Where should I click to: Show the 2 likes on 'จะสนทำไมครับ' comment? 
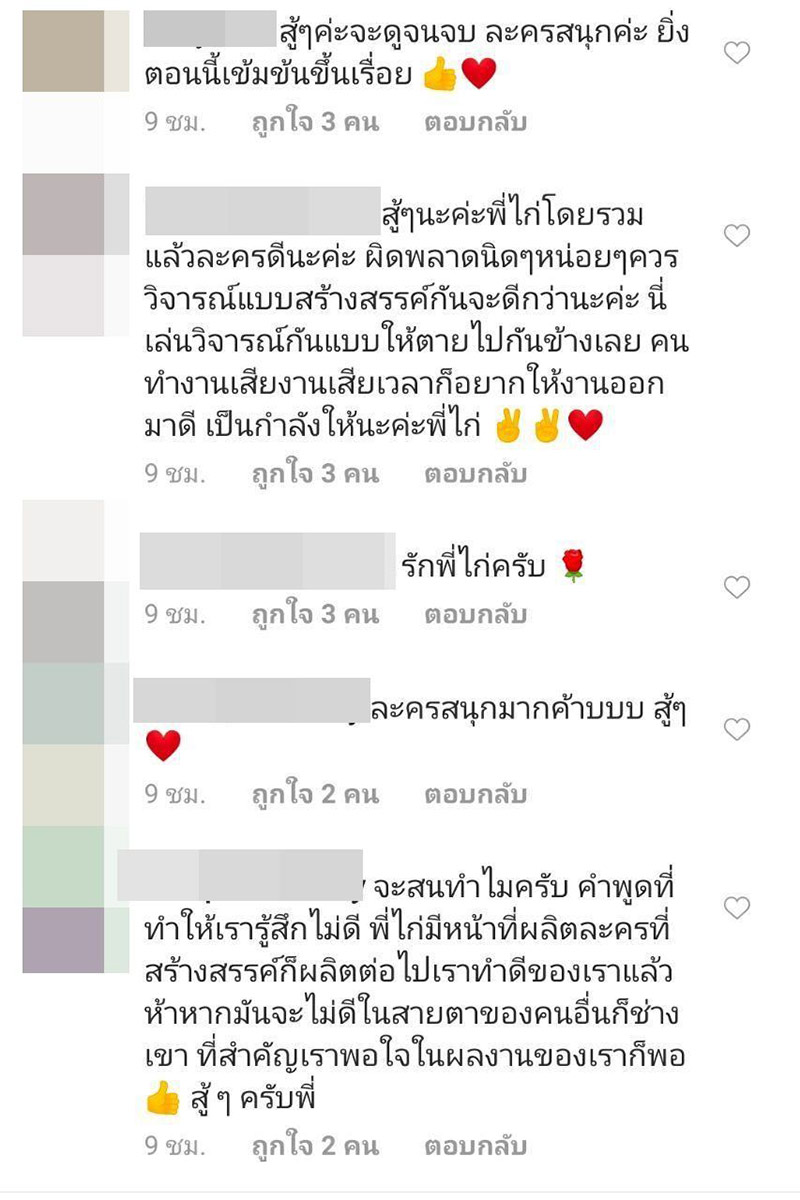315,1146
